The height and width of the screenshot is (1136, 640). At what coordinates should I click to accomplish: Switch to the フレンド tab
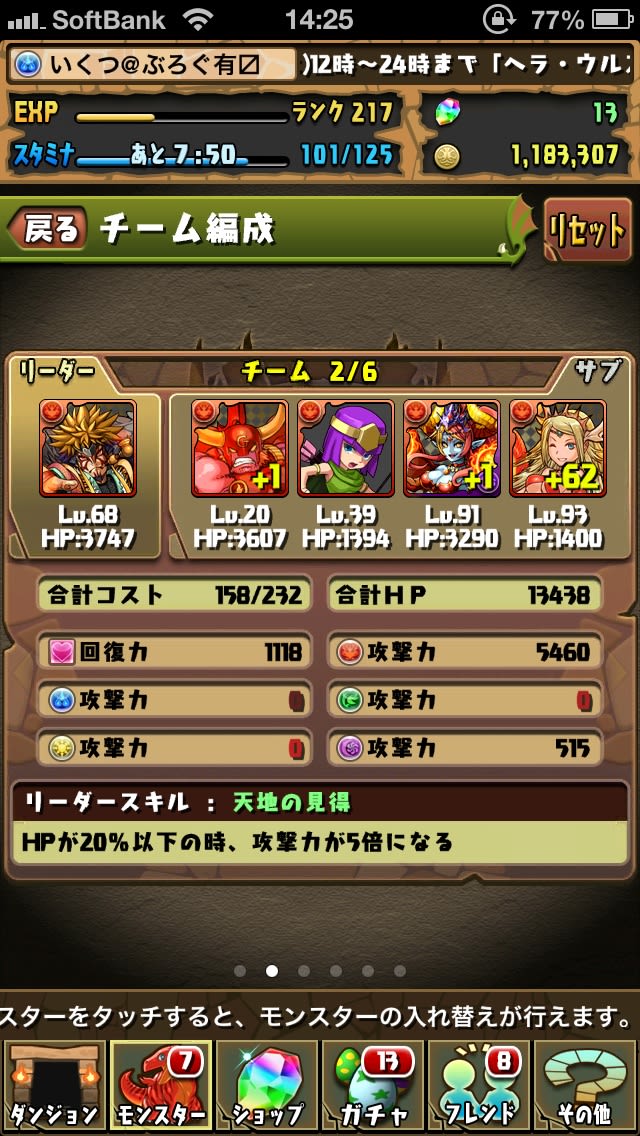point(480,1087)
